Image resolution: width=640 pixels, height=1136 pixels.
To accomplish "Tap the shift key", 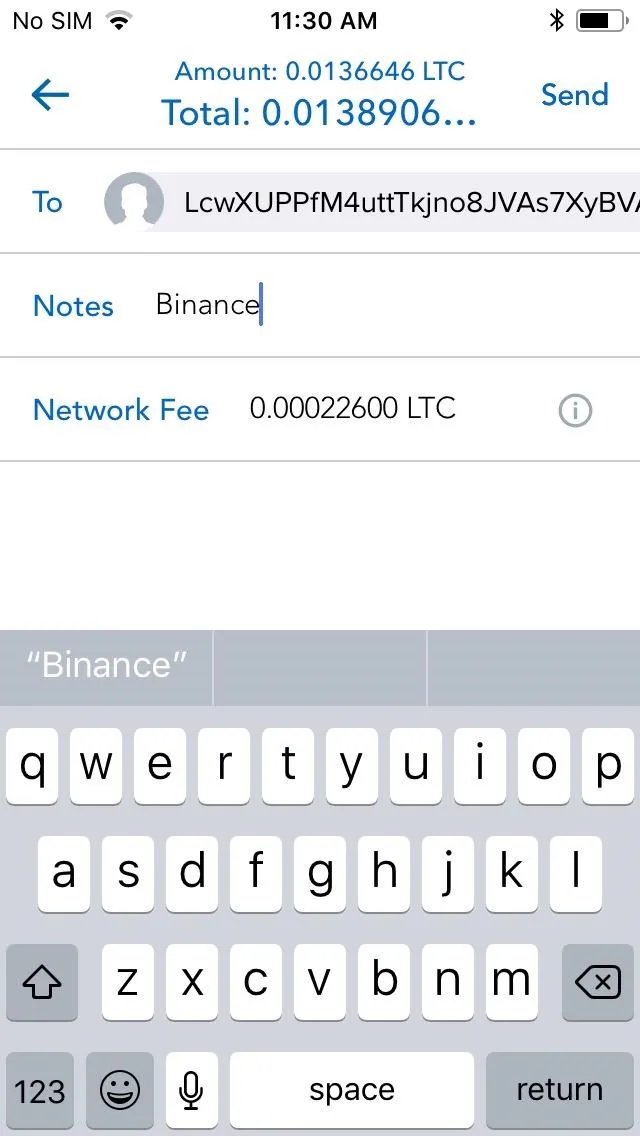I will (42, 982).
